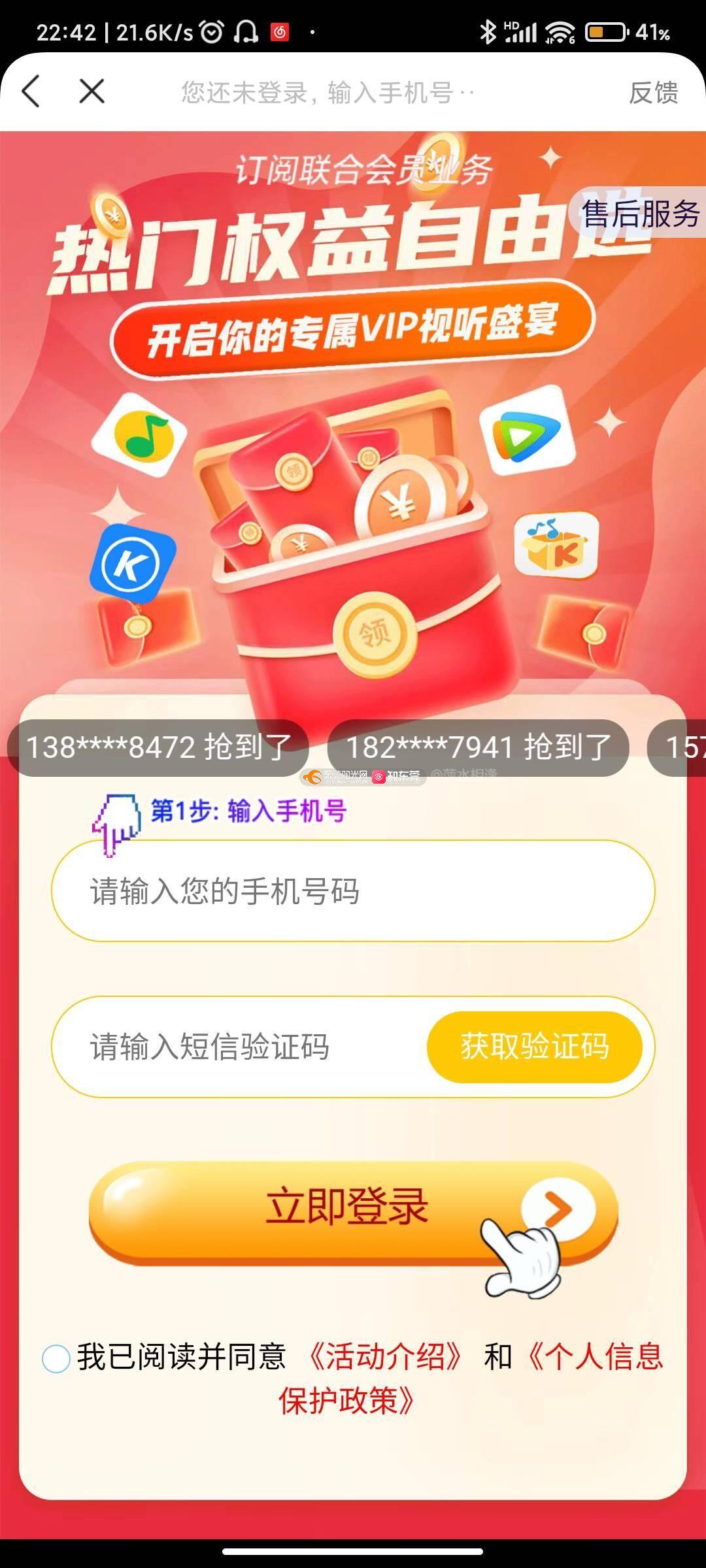Open the 售后服务 after-sales service
The height and width of the screenshot is (1568, 706).
pos(640,214)
